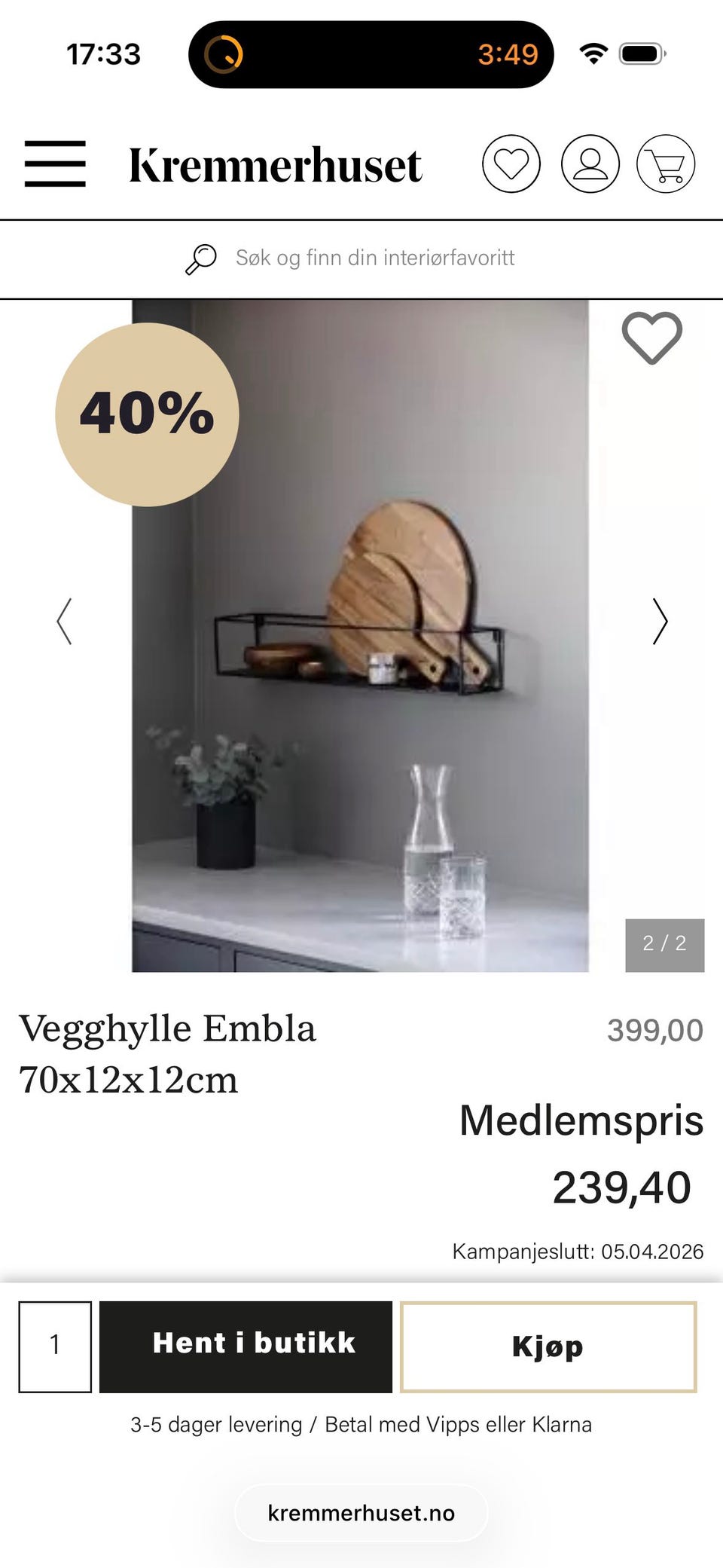Click the Kremmerhuset logo
The height and width of the screenshot is (1568, 723).
(275, 164)
